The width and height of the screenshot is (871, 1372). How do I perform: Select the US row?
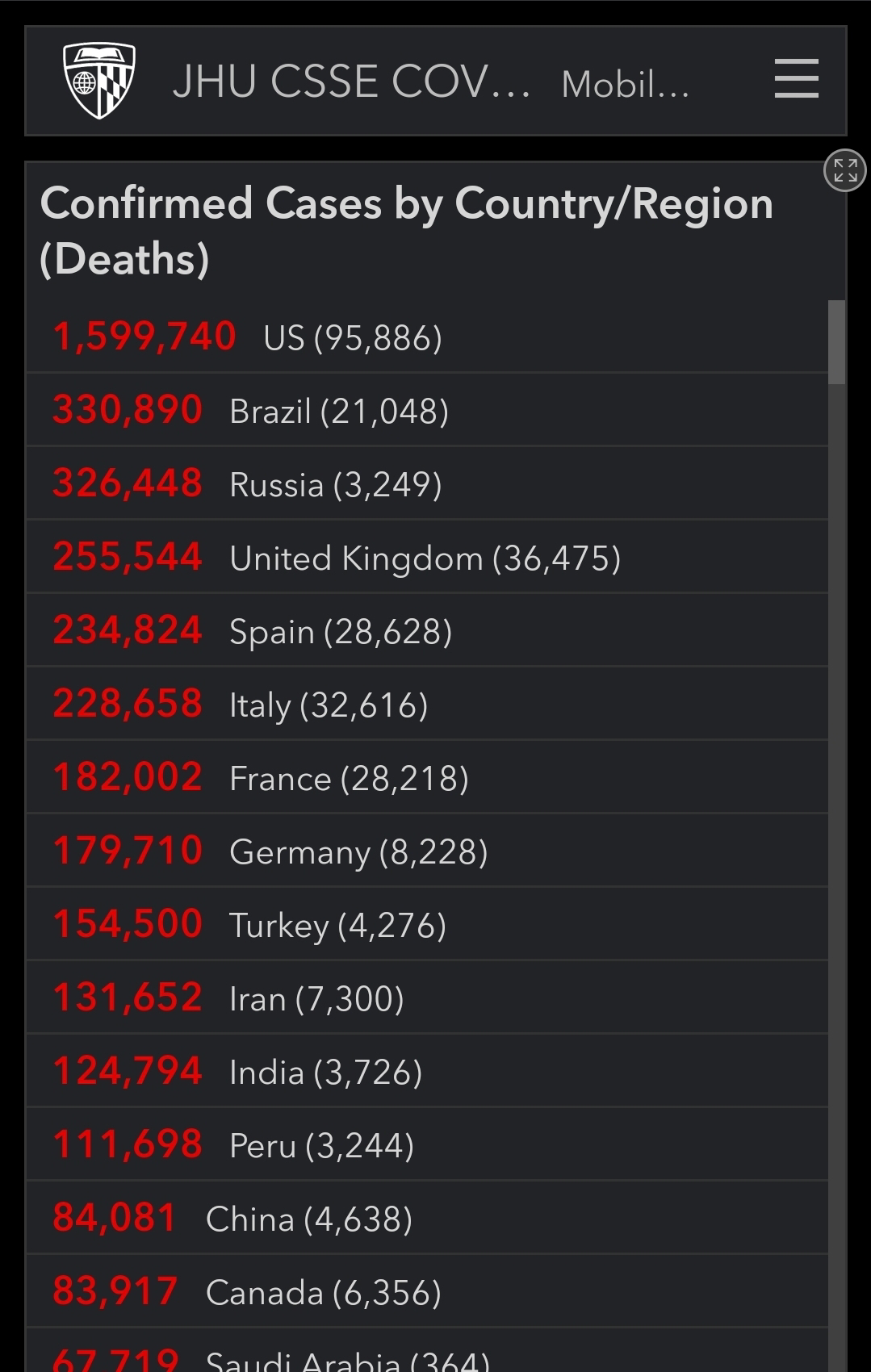click(x=427, y=337)
